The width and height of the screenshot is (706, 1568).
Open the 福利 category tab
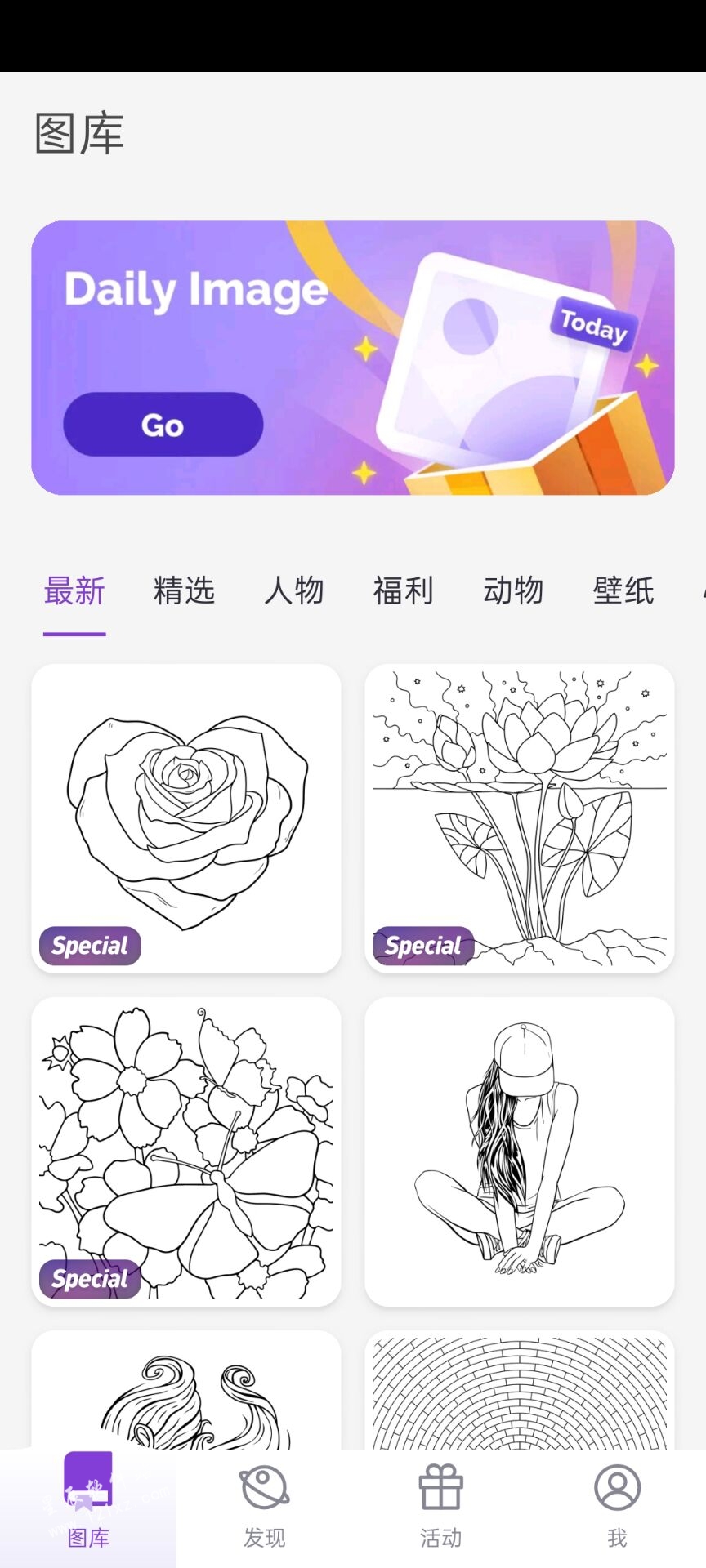pos(404,590)
